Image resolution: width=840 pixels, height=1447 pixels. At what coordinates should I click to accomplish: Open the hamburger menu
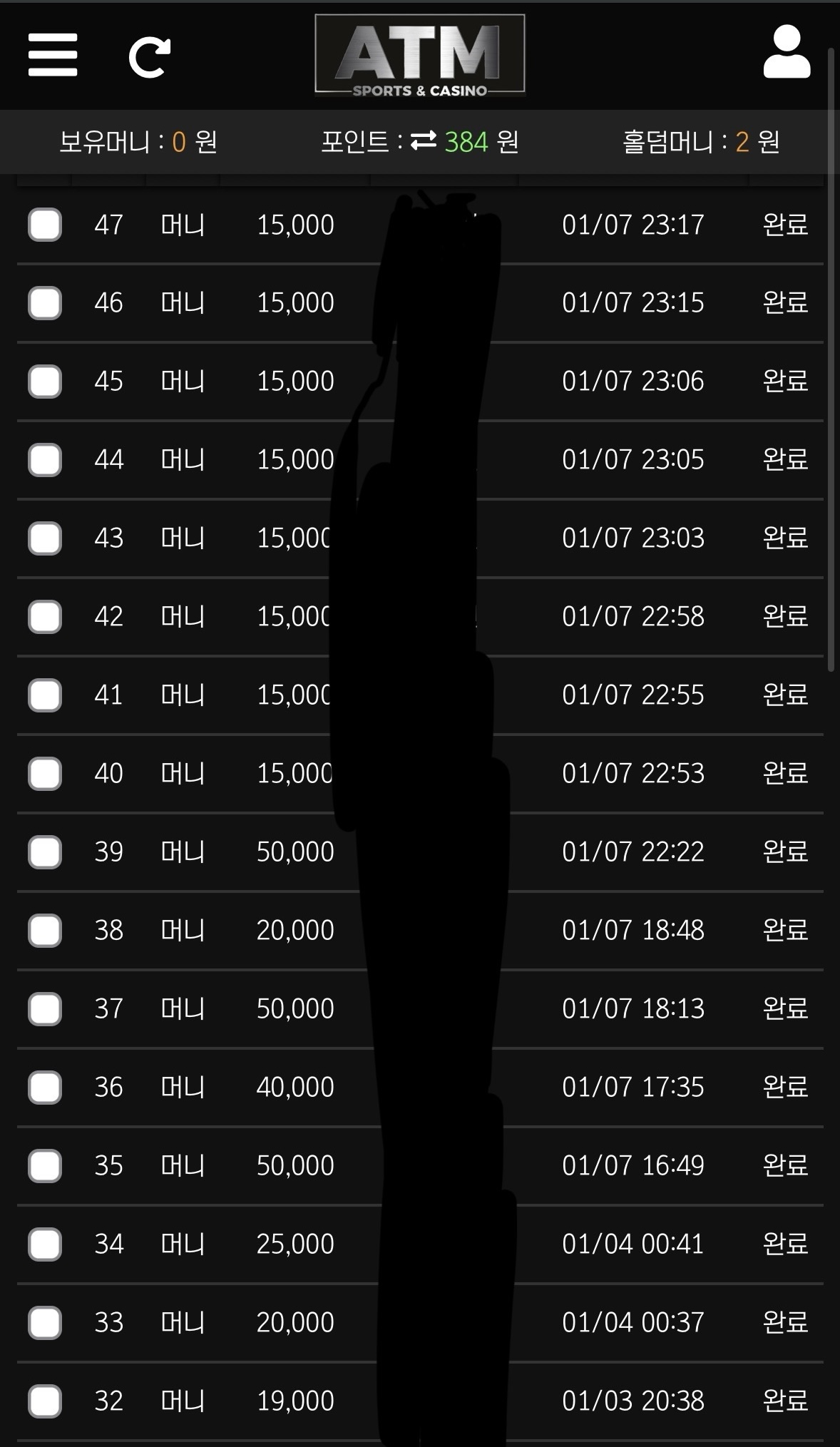click(53, 55)
